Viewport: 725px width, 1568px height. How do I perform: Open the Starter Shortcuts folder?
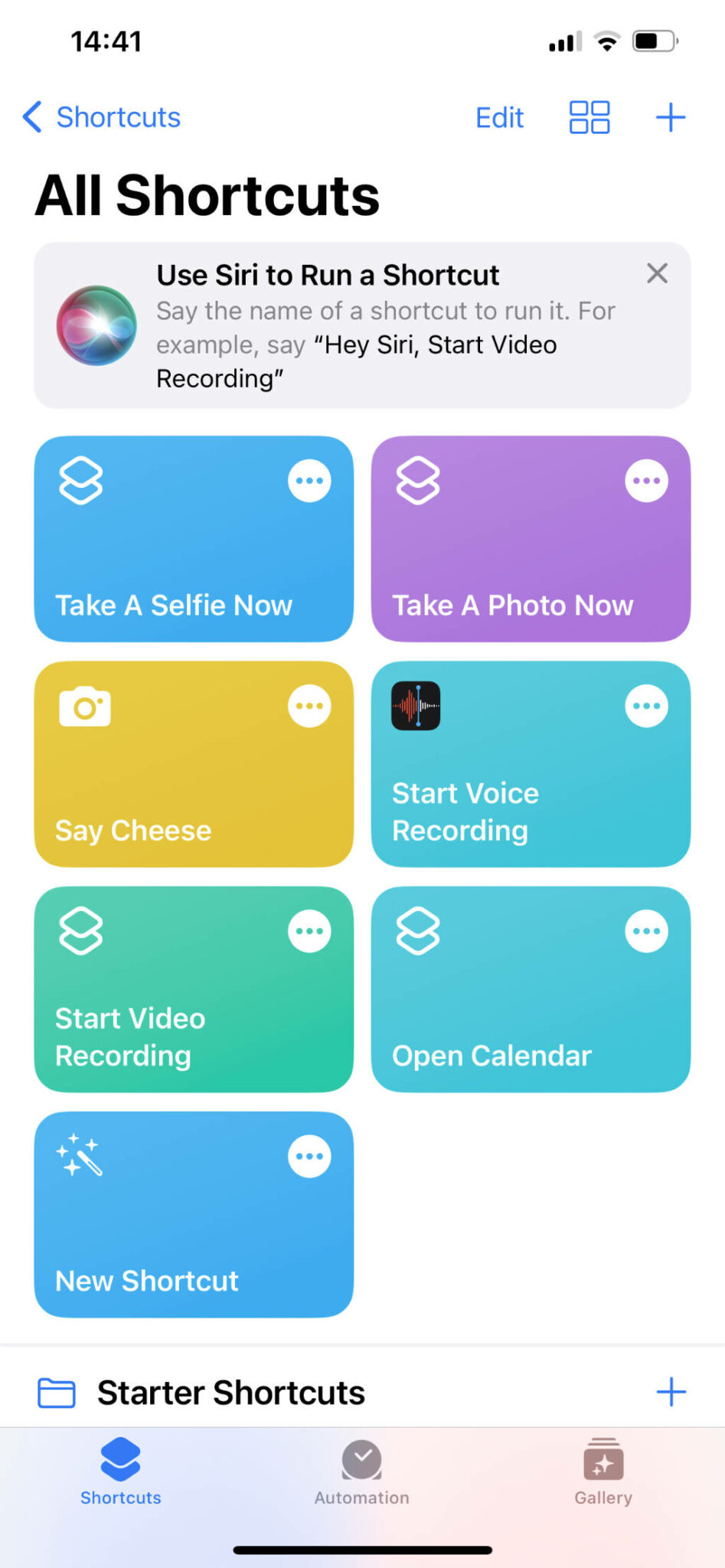[230, 1392]
